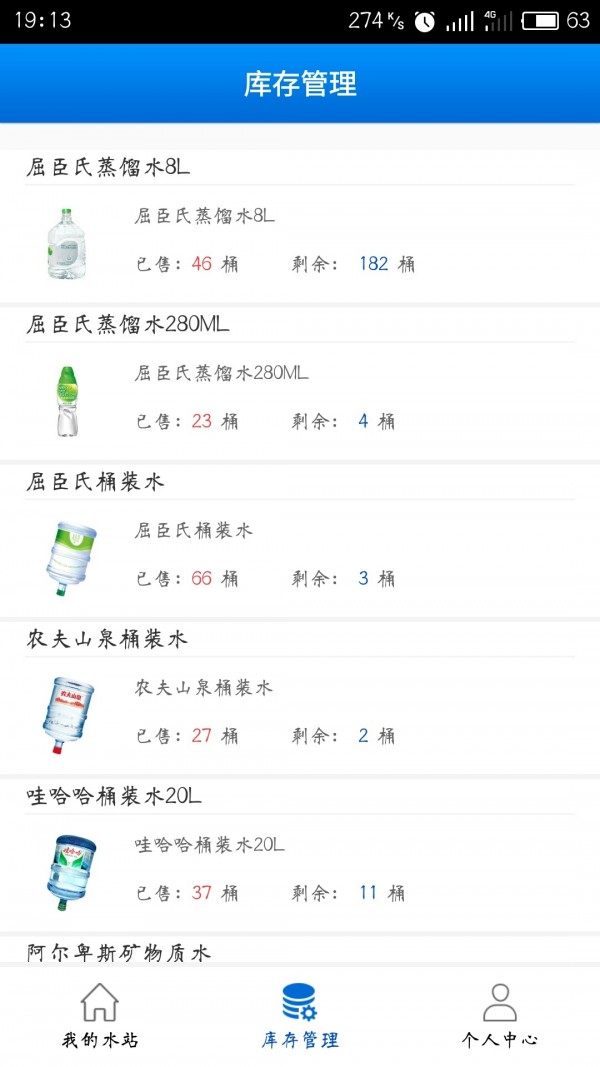Screen dimensions: 600x1067
Task: Open the 农夫山泉桶装水 stock entry
Action: [x=300, y=712]
